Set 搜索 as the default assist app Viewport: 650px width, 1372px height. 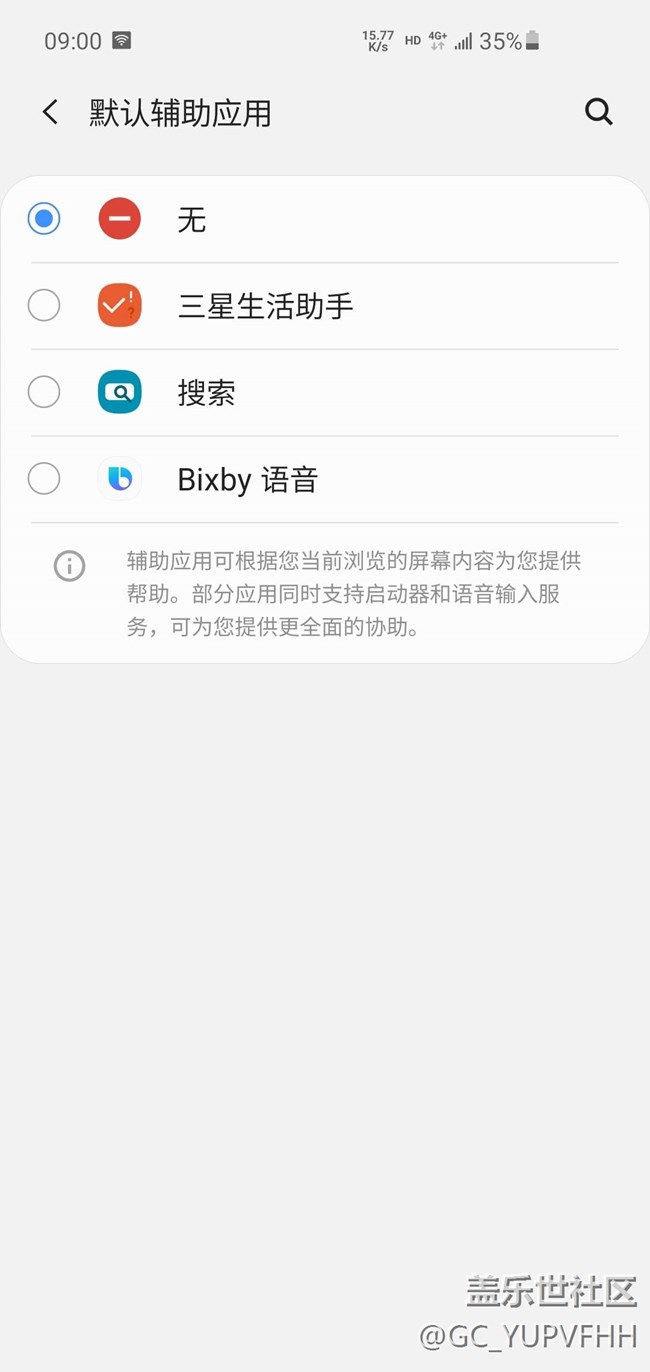point(44,392)
